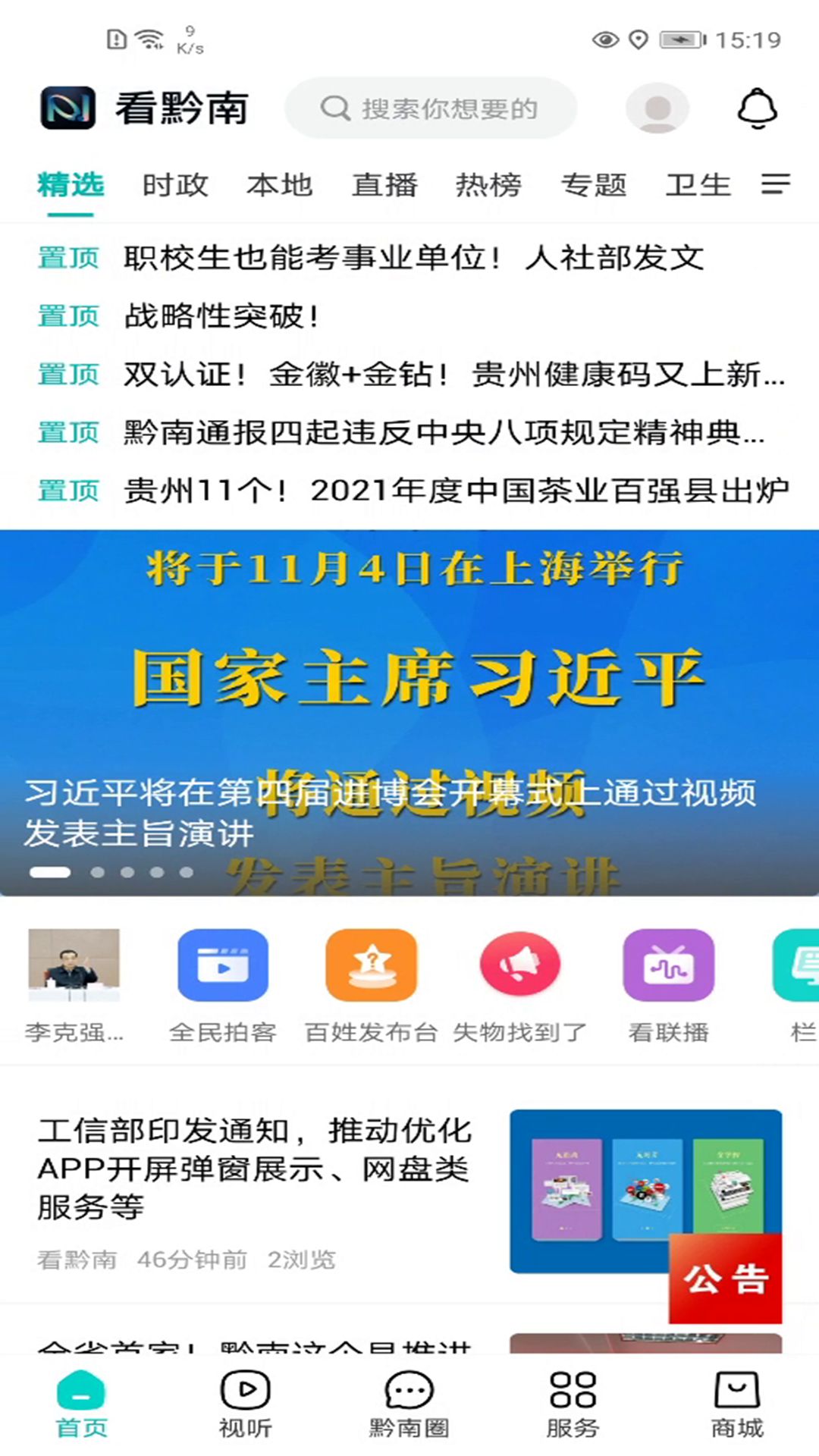Open the notifications bell

pyautogui.click(x=757, y=108)
